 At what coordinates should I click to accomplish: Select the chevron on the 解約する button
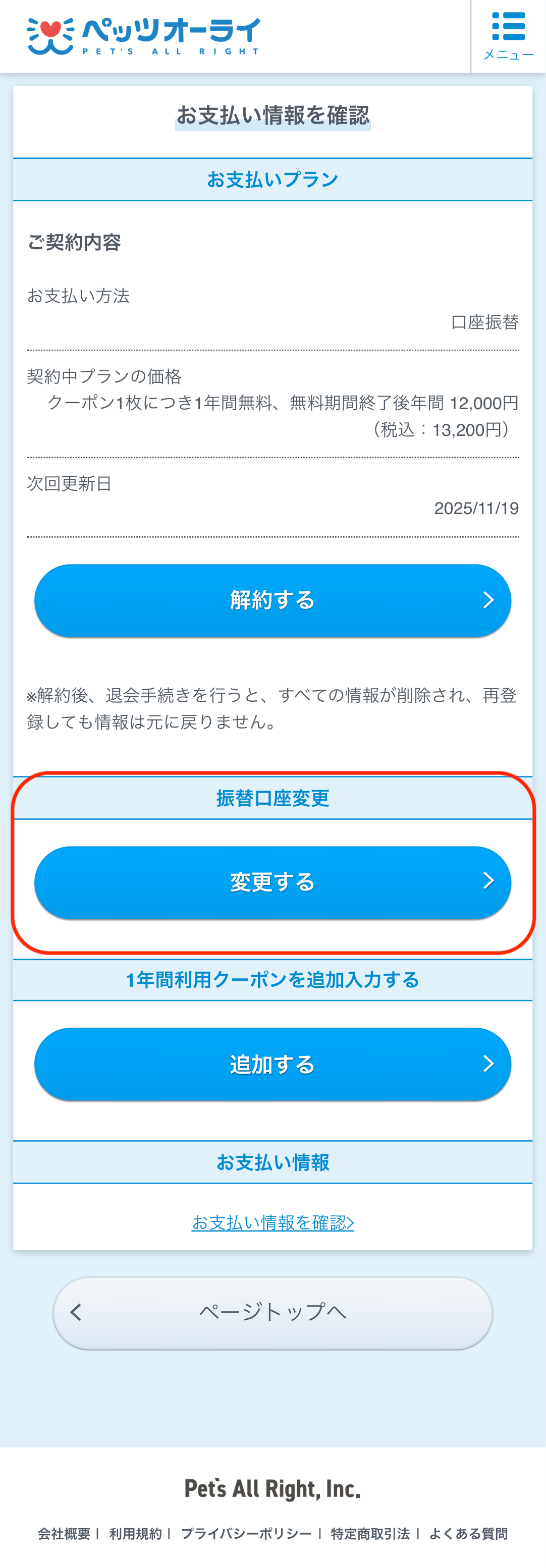pos(489,599)
